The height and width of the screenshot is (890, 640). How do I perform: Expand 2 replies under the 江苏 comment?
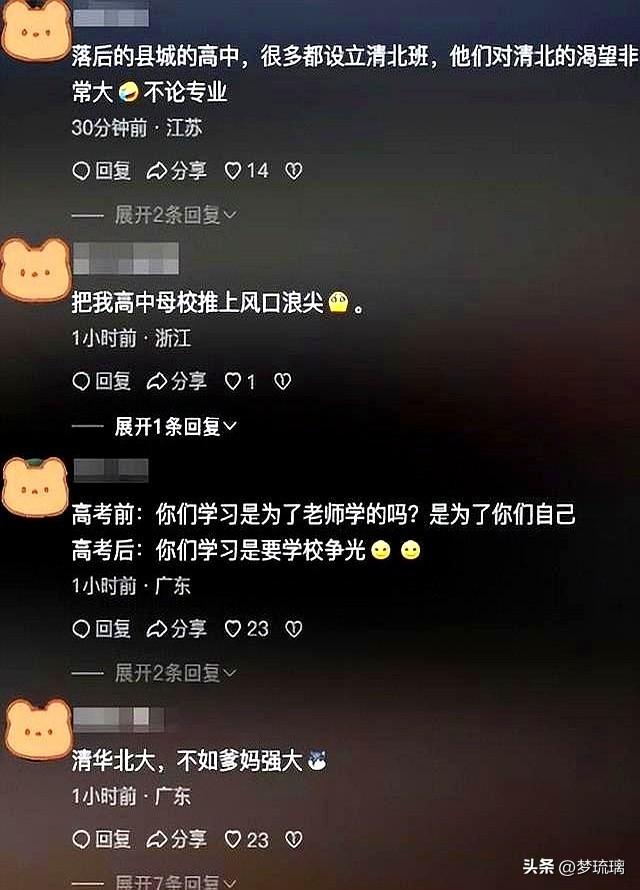(175, 214)
